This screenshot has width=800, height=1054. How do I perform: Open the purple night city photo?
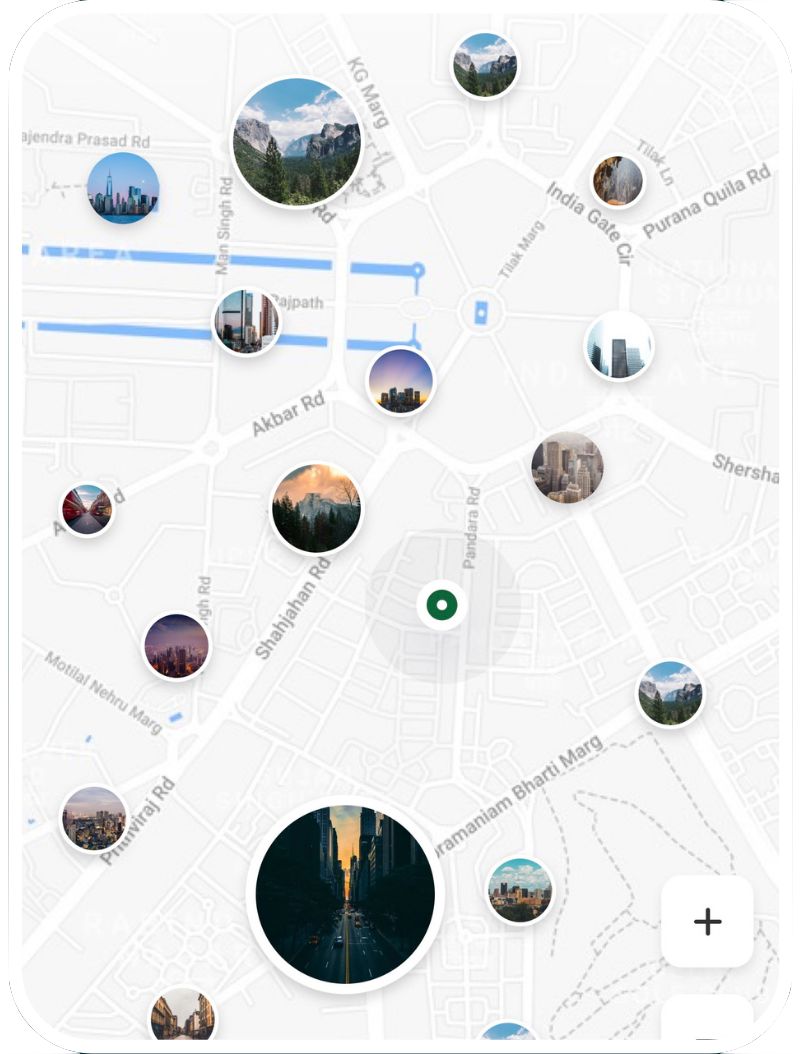tap(176, 646)
